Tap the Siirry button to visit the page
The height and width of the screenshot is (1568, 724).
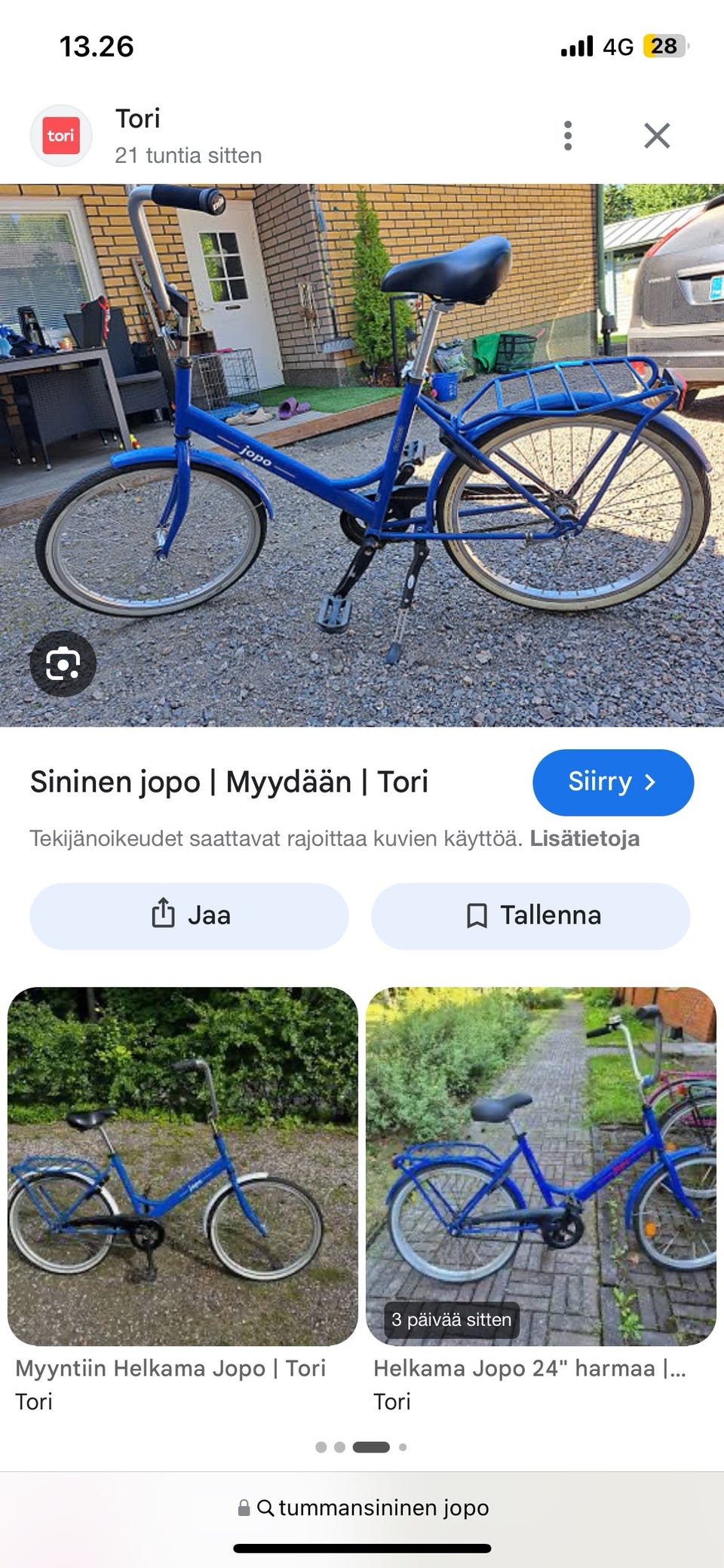(613, 782)
